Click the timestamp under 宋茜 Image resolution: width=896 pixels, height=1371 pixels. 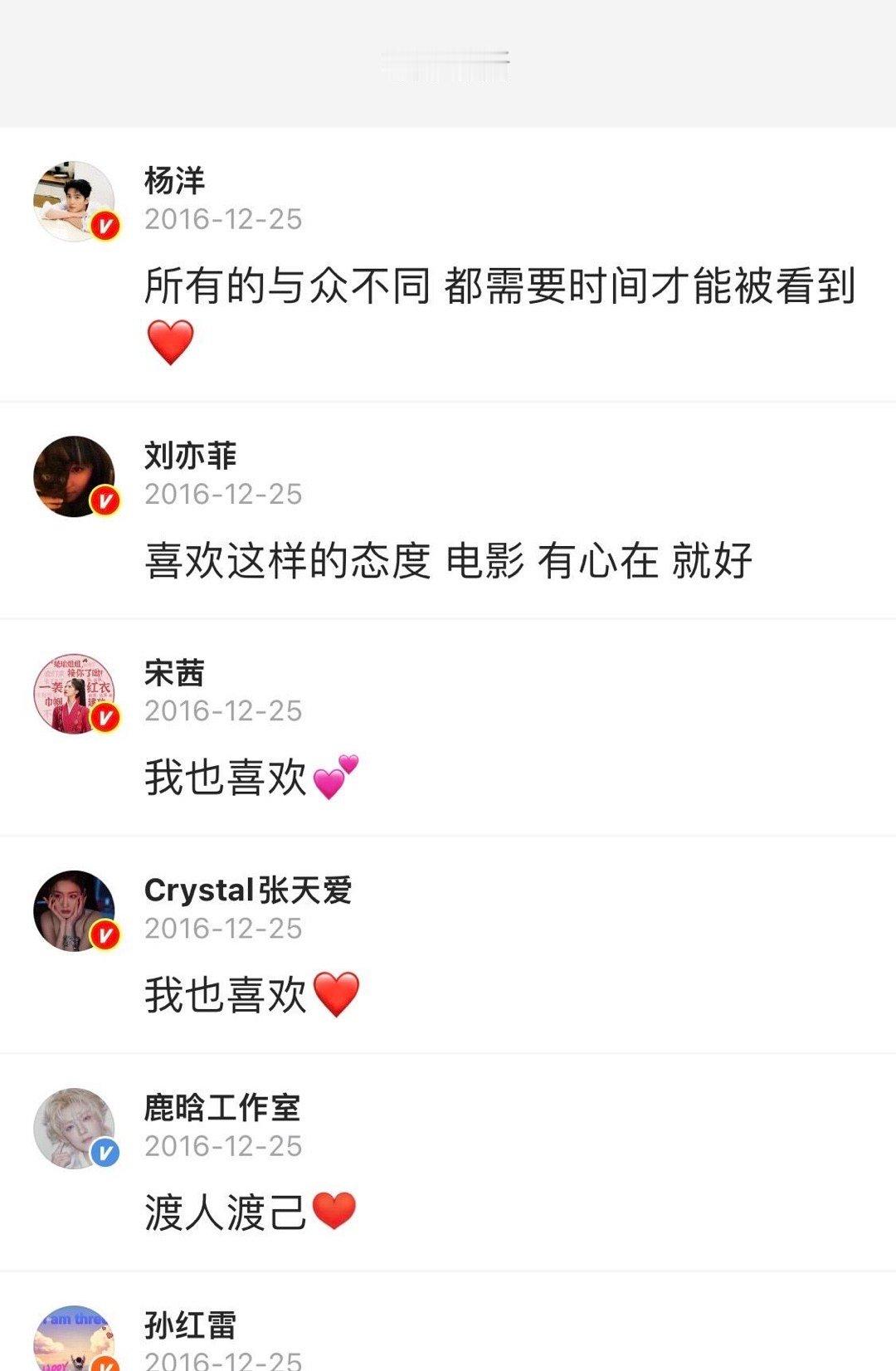pyautogui.click(x=225, y=710)
